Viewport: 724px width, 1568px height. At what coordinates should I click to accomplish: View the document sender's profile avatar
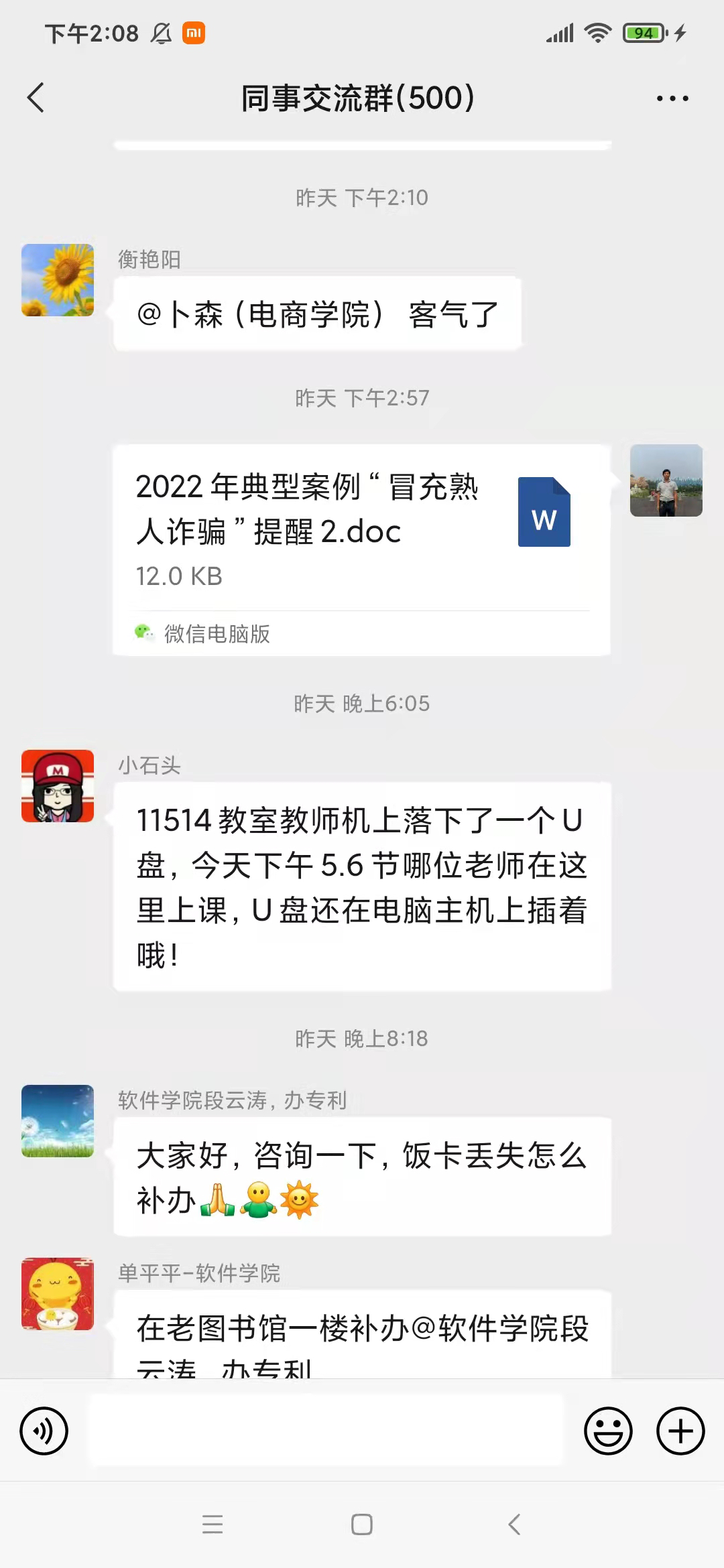(666, 480)
